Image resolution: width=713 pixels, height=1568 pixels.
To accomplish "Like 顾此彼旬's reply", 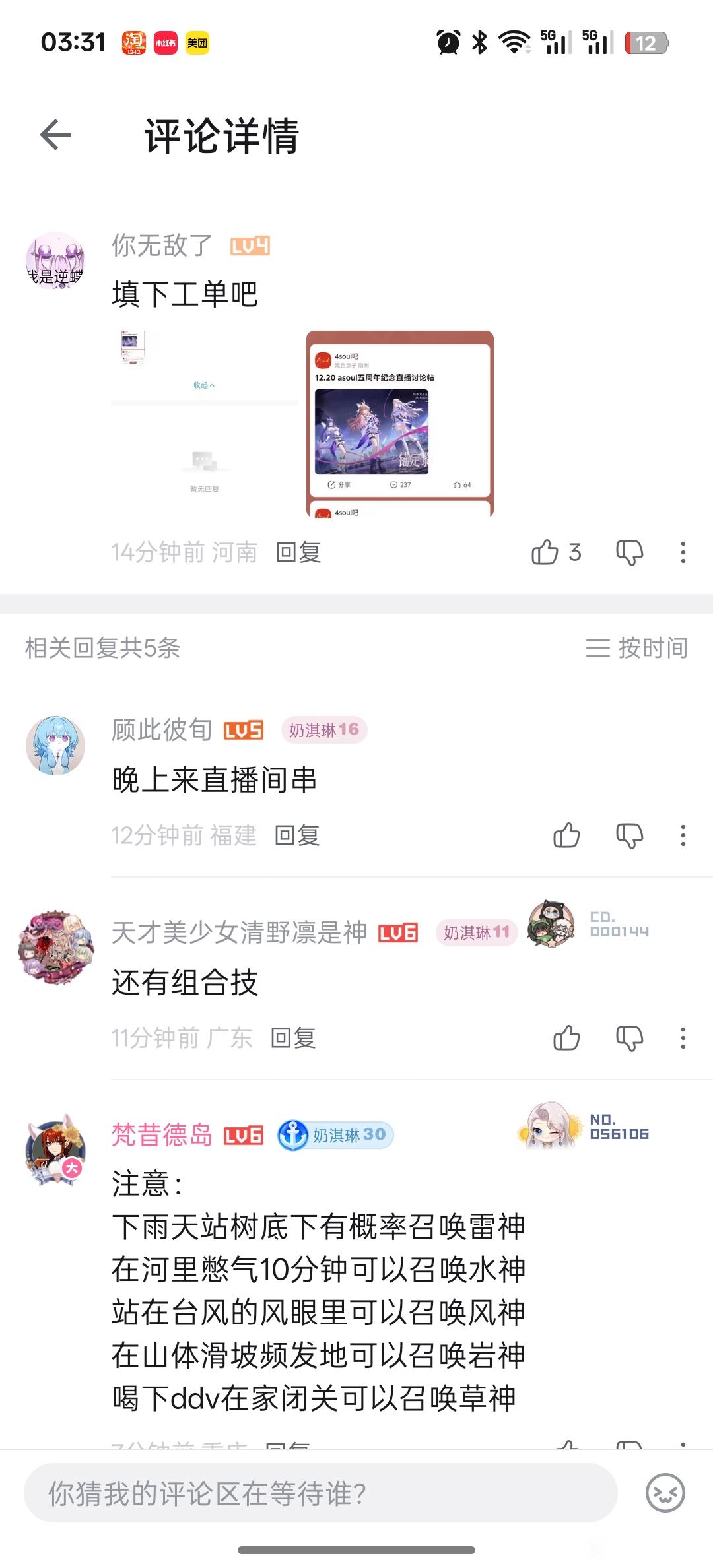I will [x=566, y=835].
